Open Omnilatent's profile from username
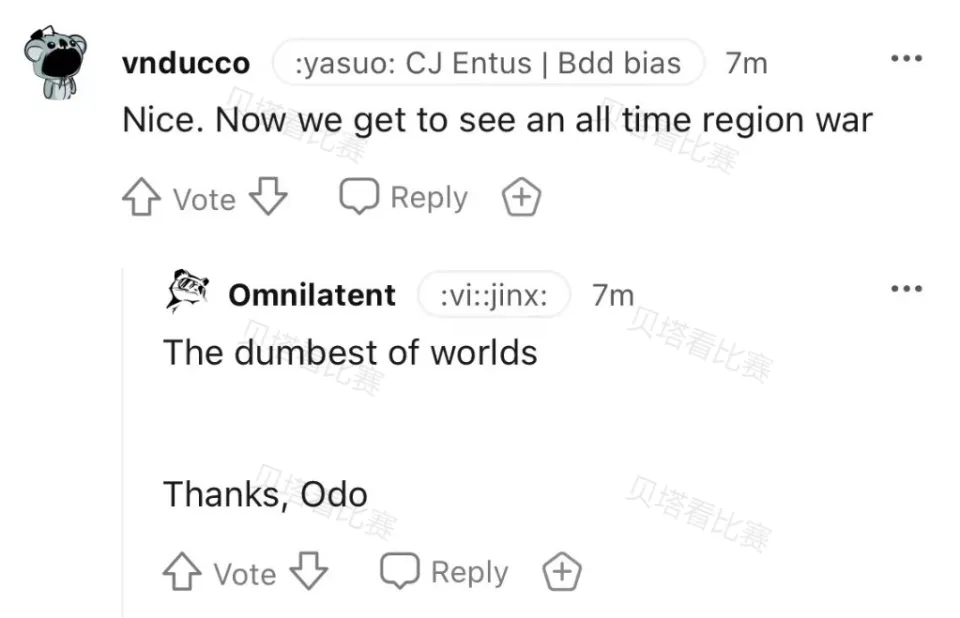The image size is (960, 618). pos(312,295)
